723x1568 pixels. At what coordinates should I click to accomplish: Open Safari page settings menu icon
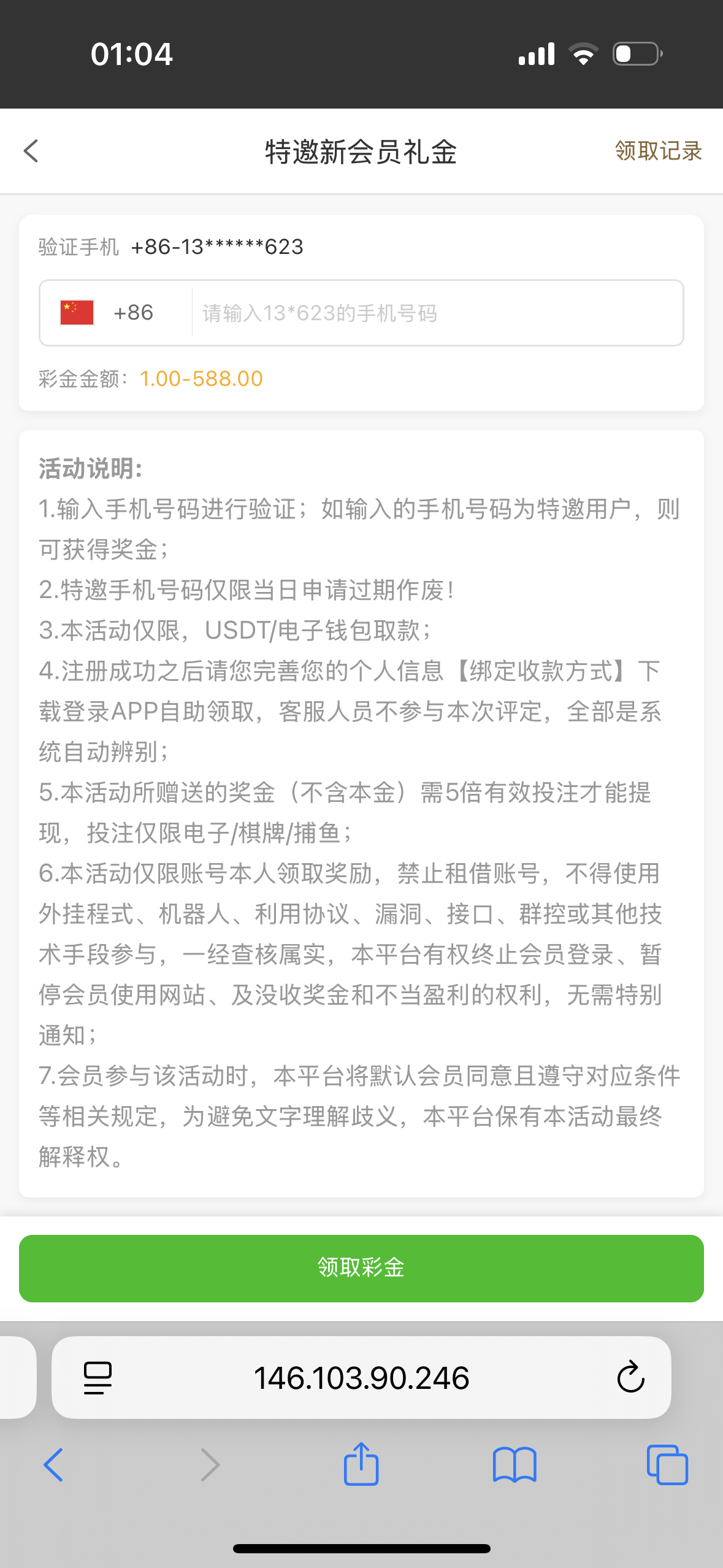tap(98, 1378)
